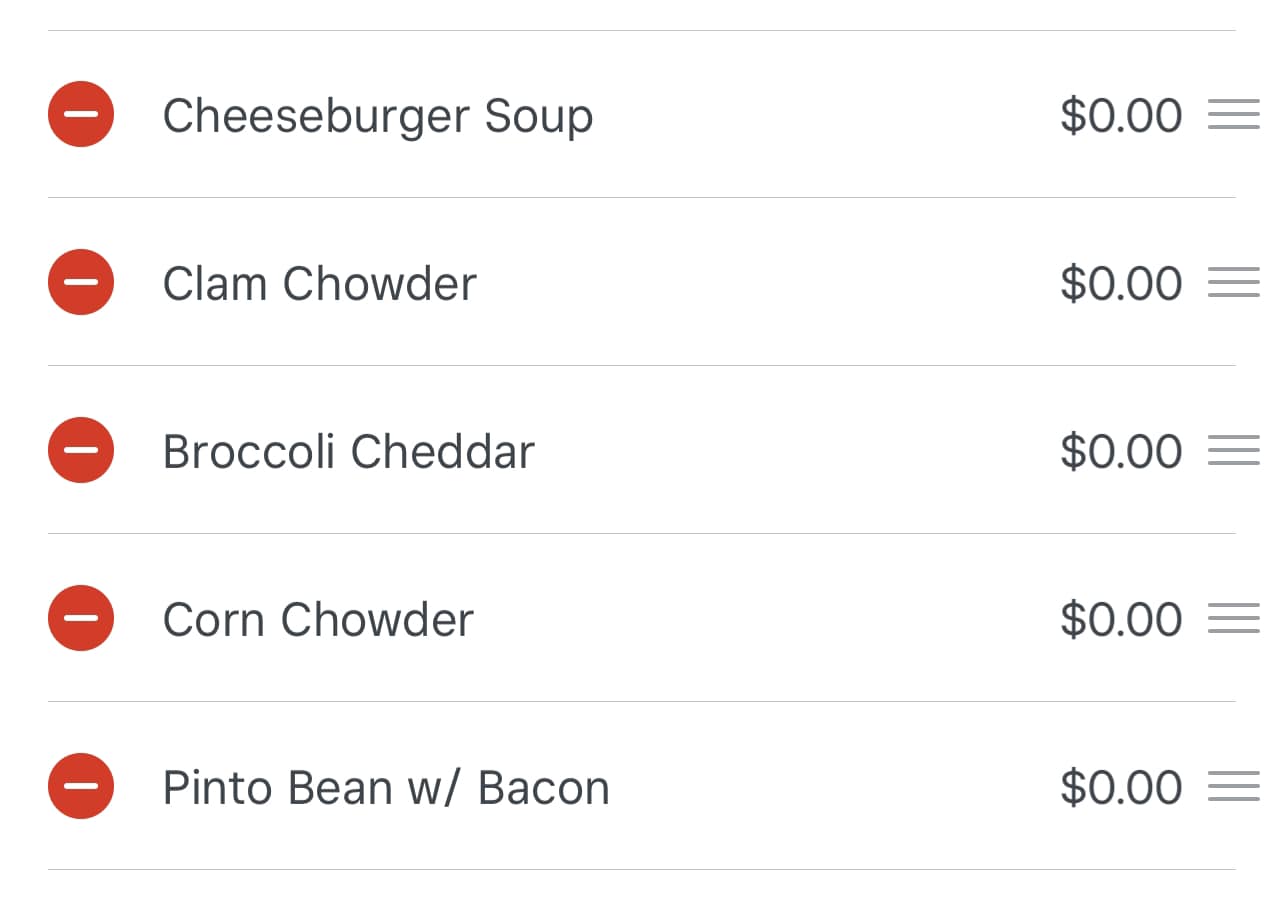
Task: Delete the Clam Chowder item
Action: (81, 282)
